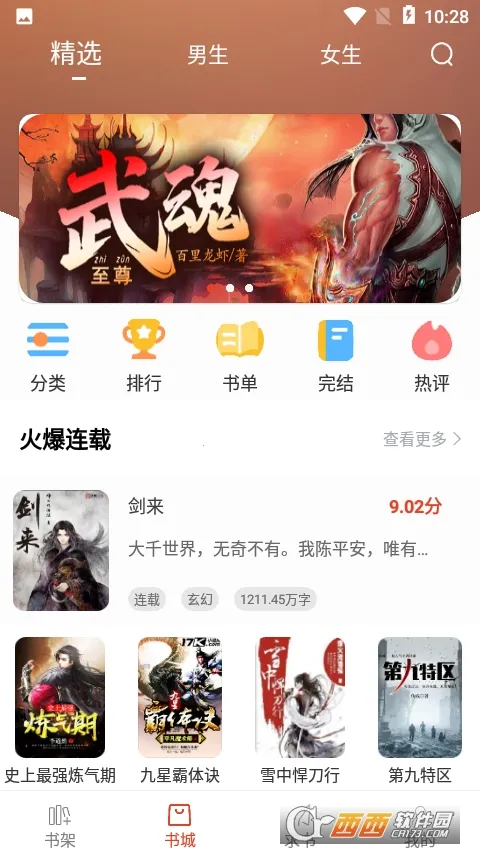This screenshot has height=854, width=480.
Task: Go to the 书架 tab
Action: [x=60, y=826]
